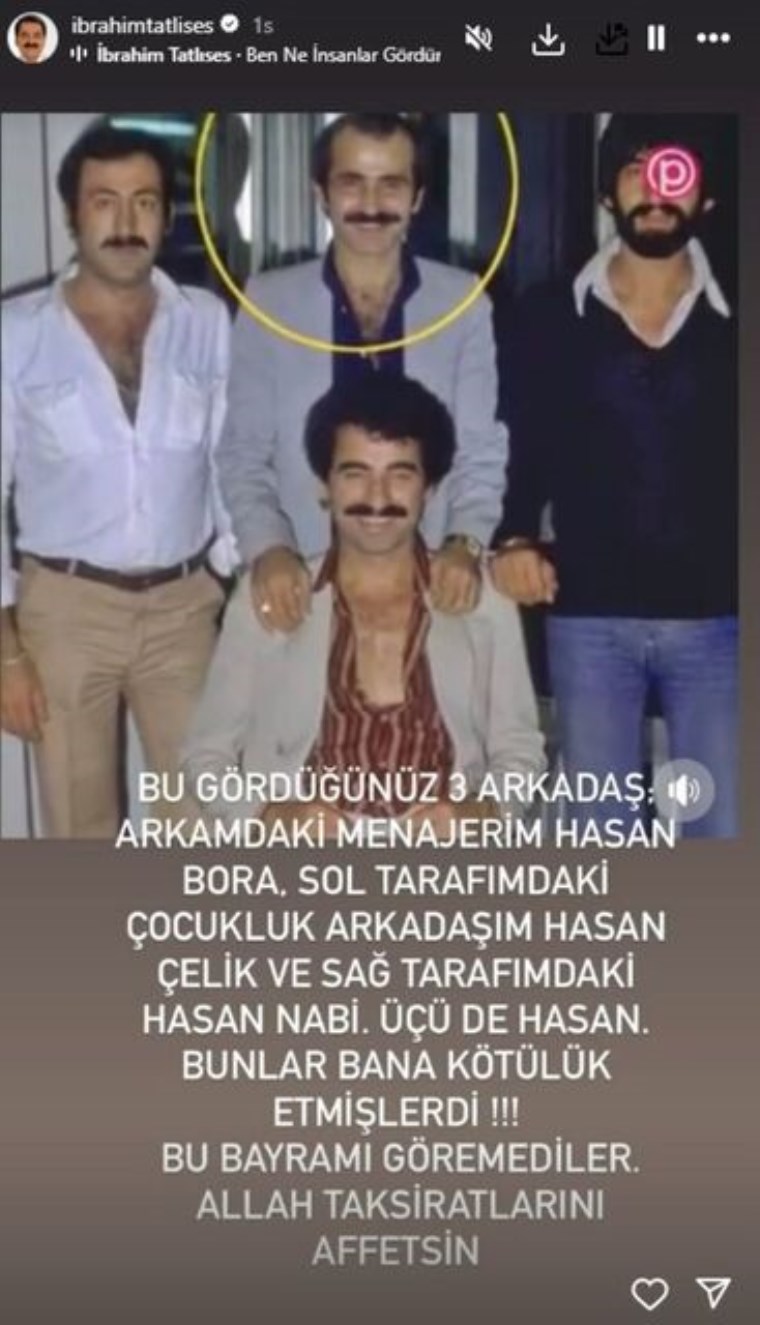Viewport: 760px width, 1325px height.
Task: Share the story via paper plane icon
Action: click(713, 1293)
